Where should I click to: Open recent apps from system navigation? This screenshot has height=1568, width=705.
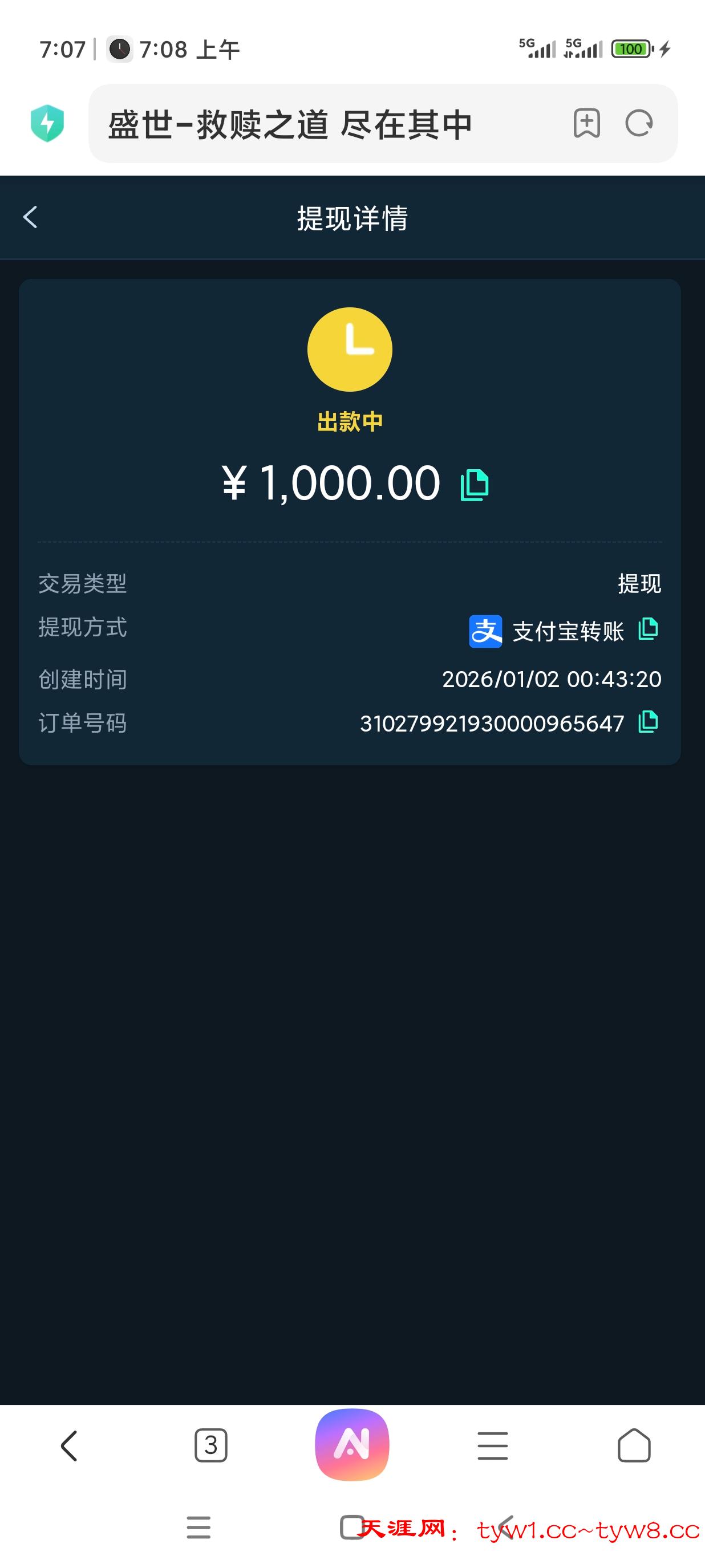(198, 1527)
